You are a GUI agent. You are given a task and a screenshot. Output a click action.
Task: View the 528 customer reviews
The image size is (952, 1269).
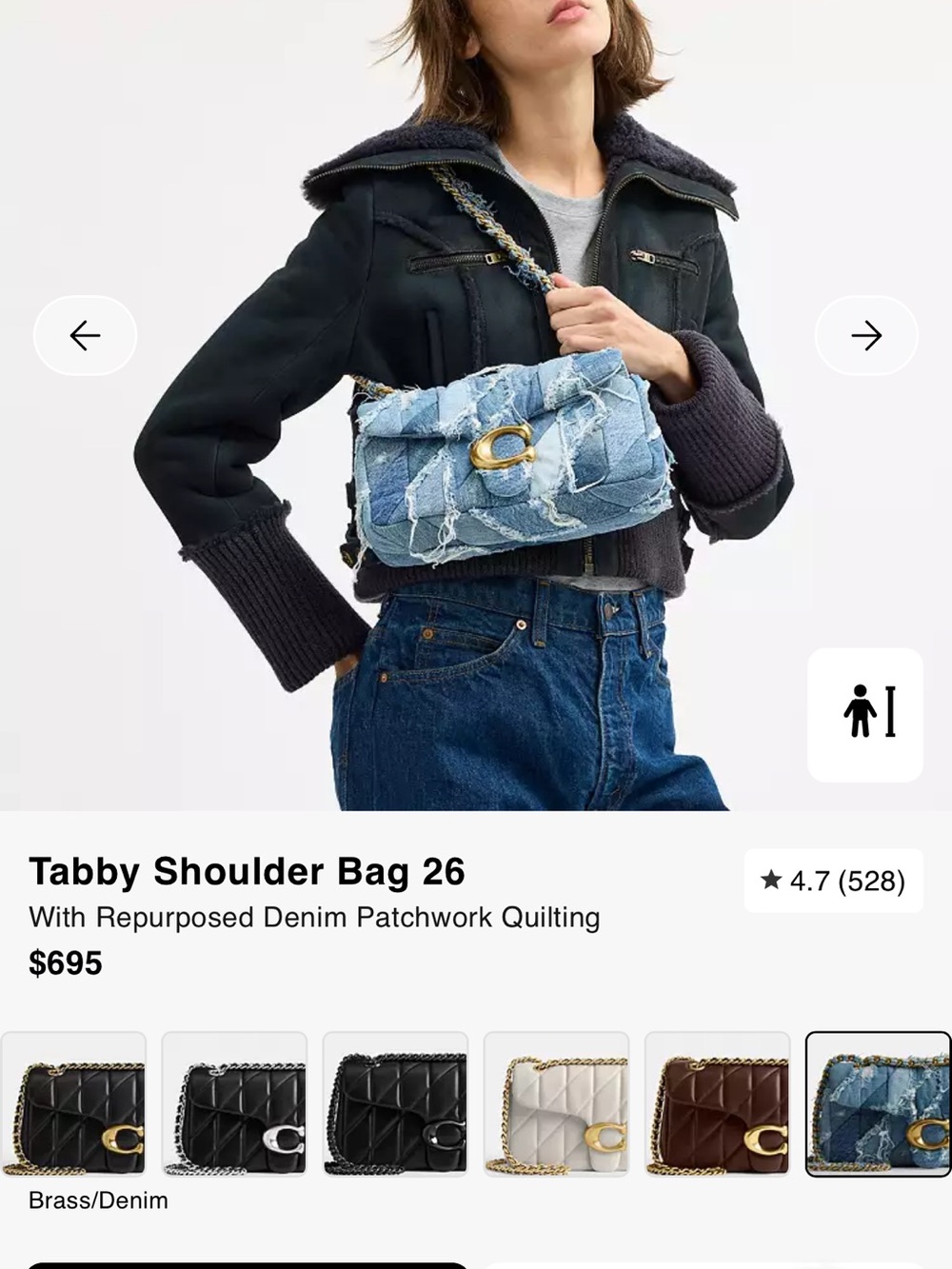pos(872,881)
